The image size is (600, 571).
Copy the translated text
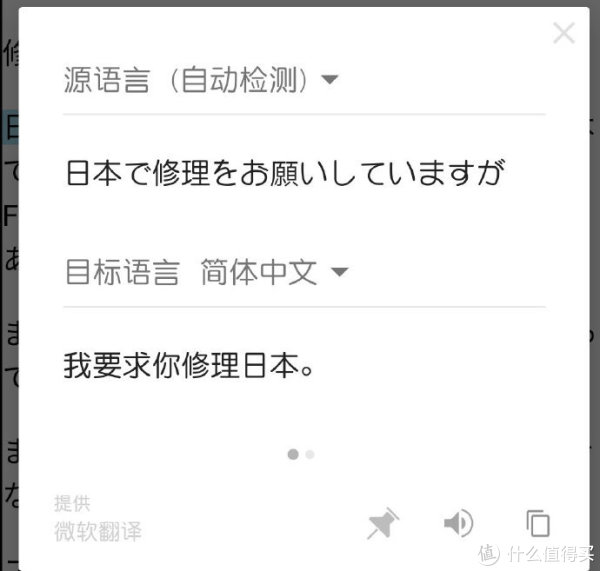pyautogui.click(x=538, y=523)
